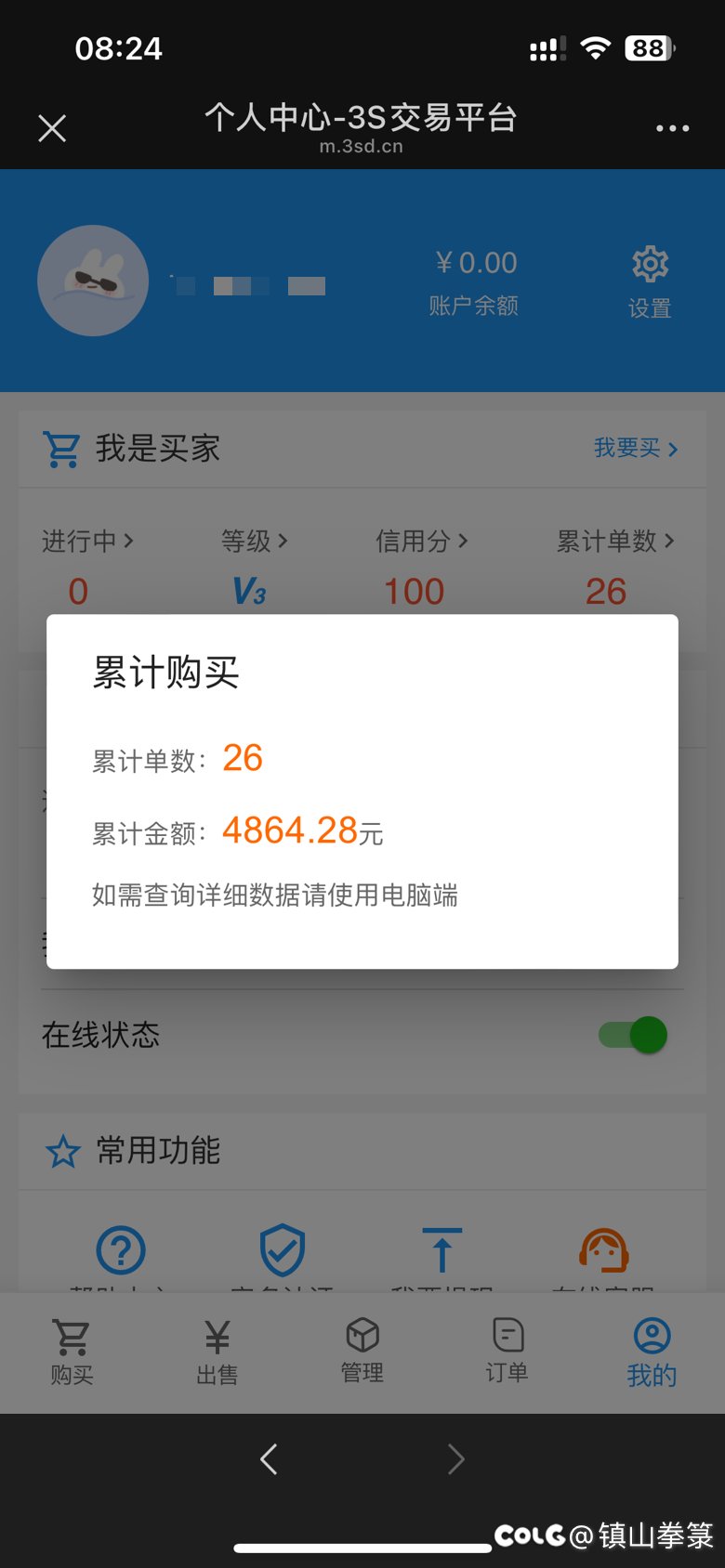The height and width of the screenshot is (1568, 725).
Task: Open the 帮助中心 help icon
Action: pos(121,1249)
